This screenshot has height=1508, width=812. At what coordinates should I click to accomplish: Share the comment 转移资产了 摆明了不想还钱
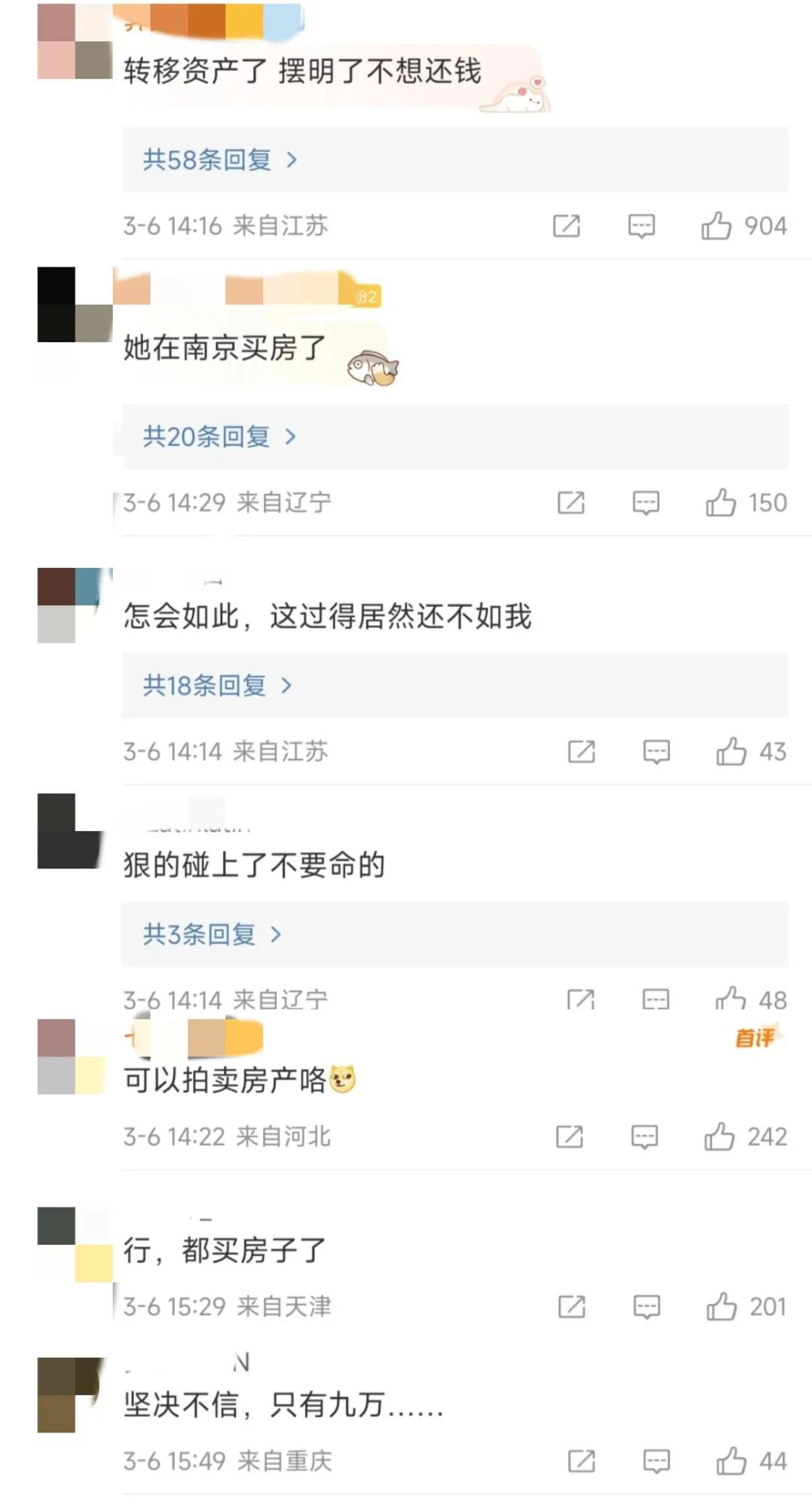(566, 225)
